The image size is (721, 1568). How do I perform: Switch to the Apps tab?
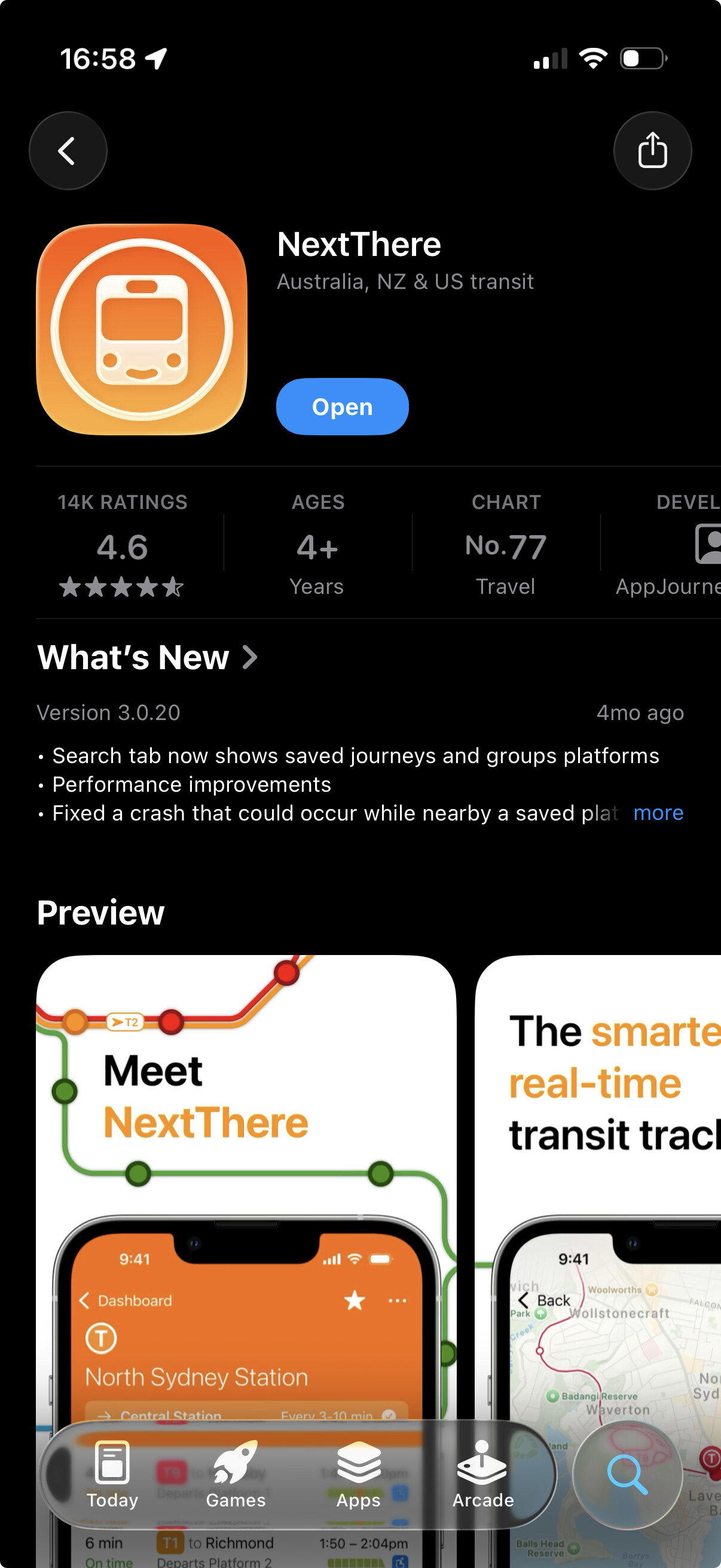pos(358,1475)
